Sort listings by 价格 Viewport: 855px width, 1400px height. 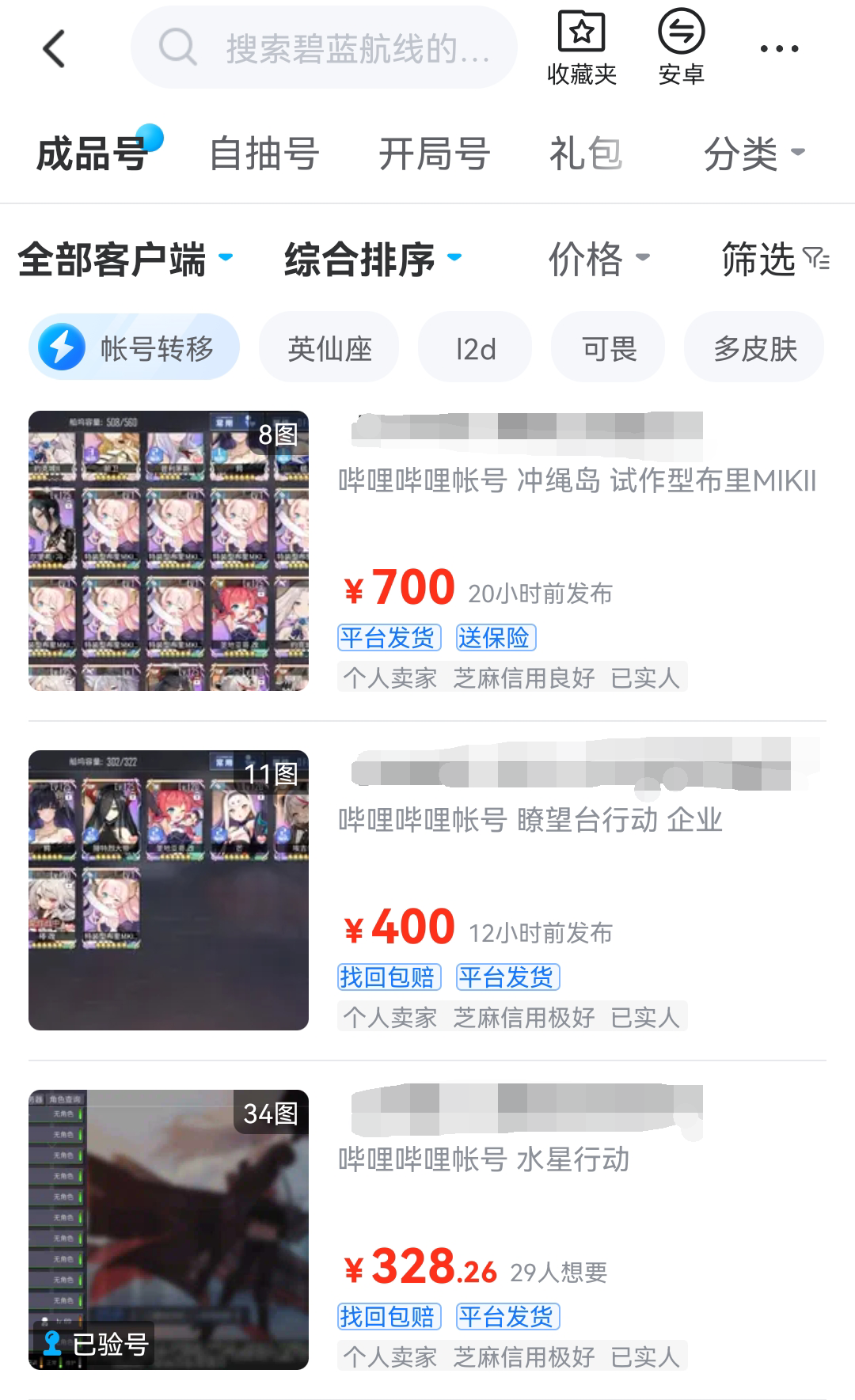(598, 259)
